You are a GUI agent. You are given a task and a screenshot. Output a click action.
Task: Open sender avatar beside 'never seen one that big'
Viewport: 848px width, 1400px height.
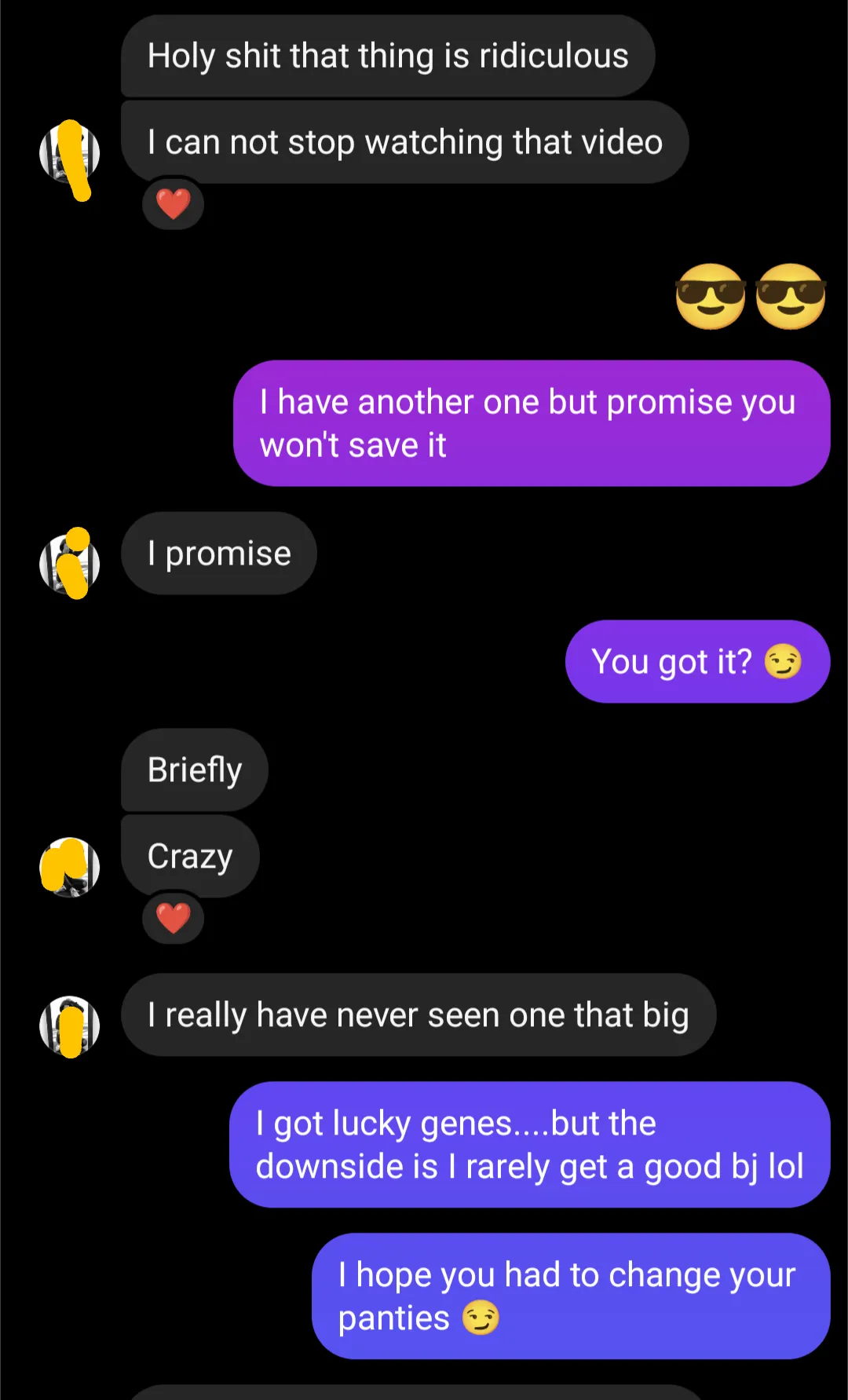pyautogui.click(x=70, y=1025)
